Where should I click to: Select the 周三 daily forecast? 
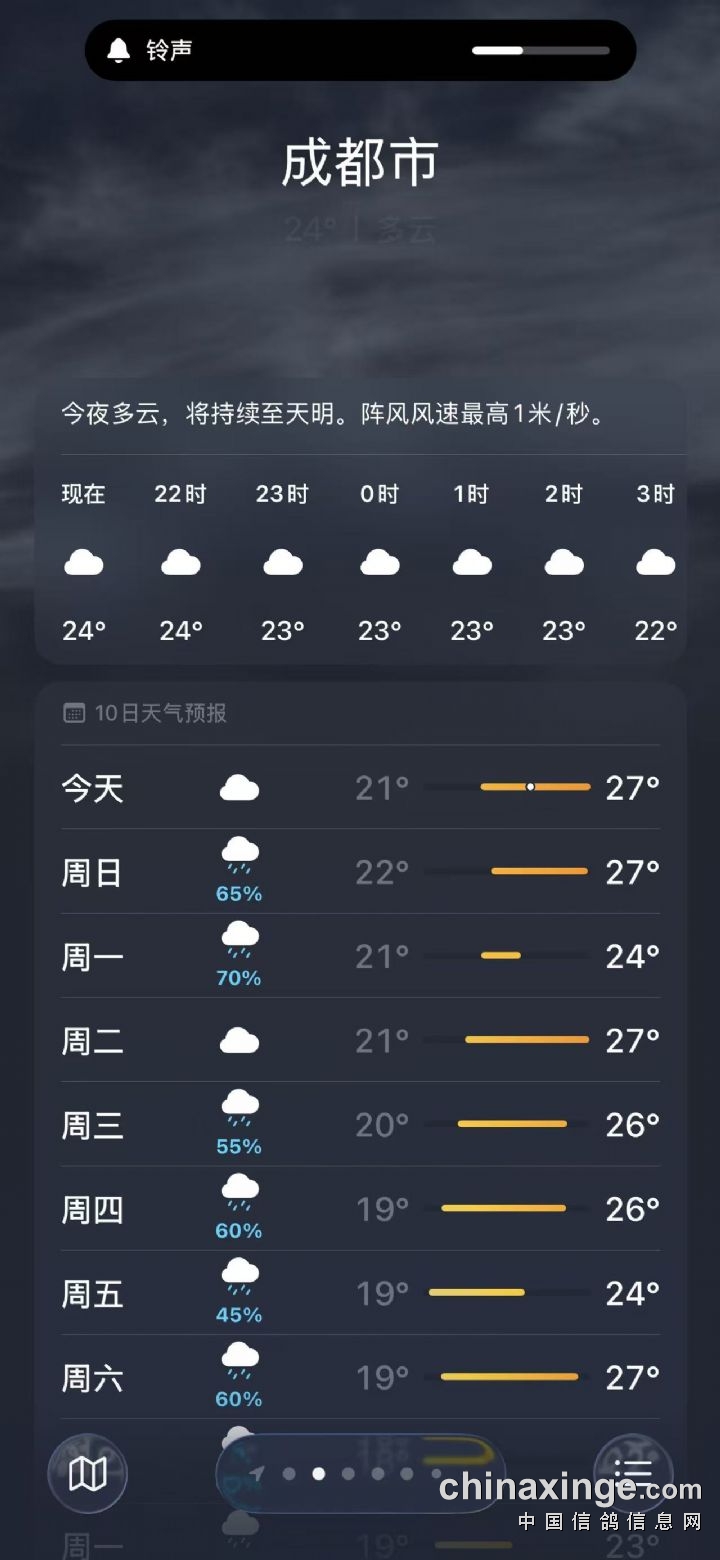[x=360, y=1125]
